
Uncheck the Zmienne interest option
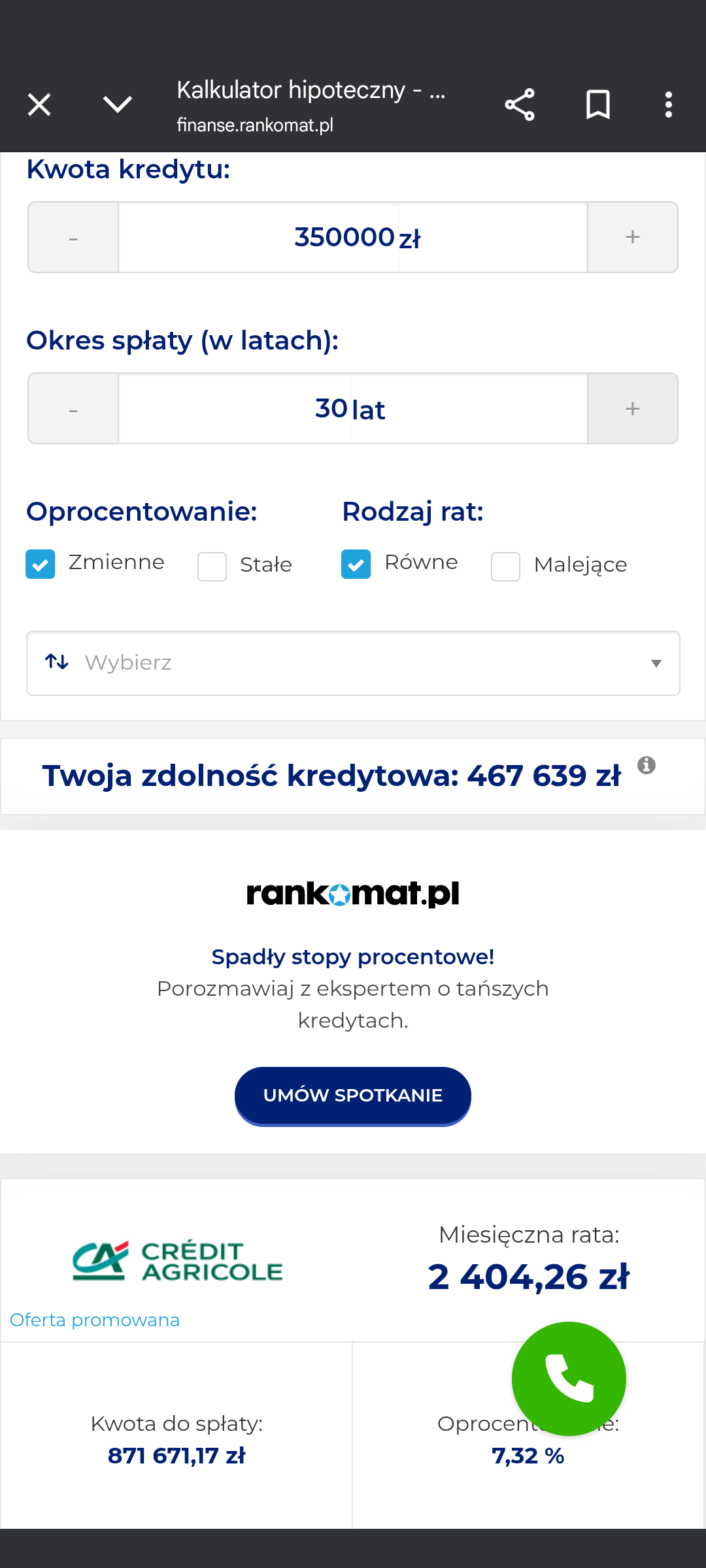pyautogui.click(x=41, y=564)
